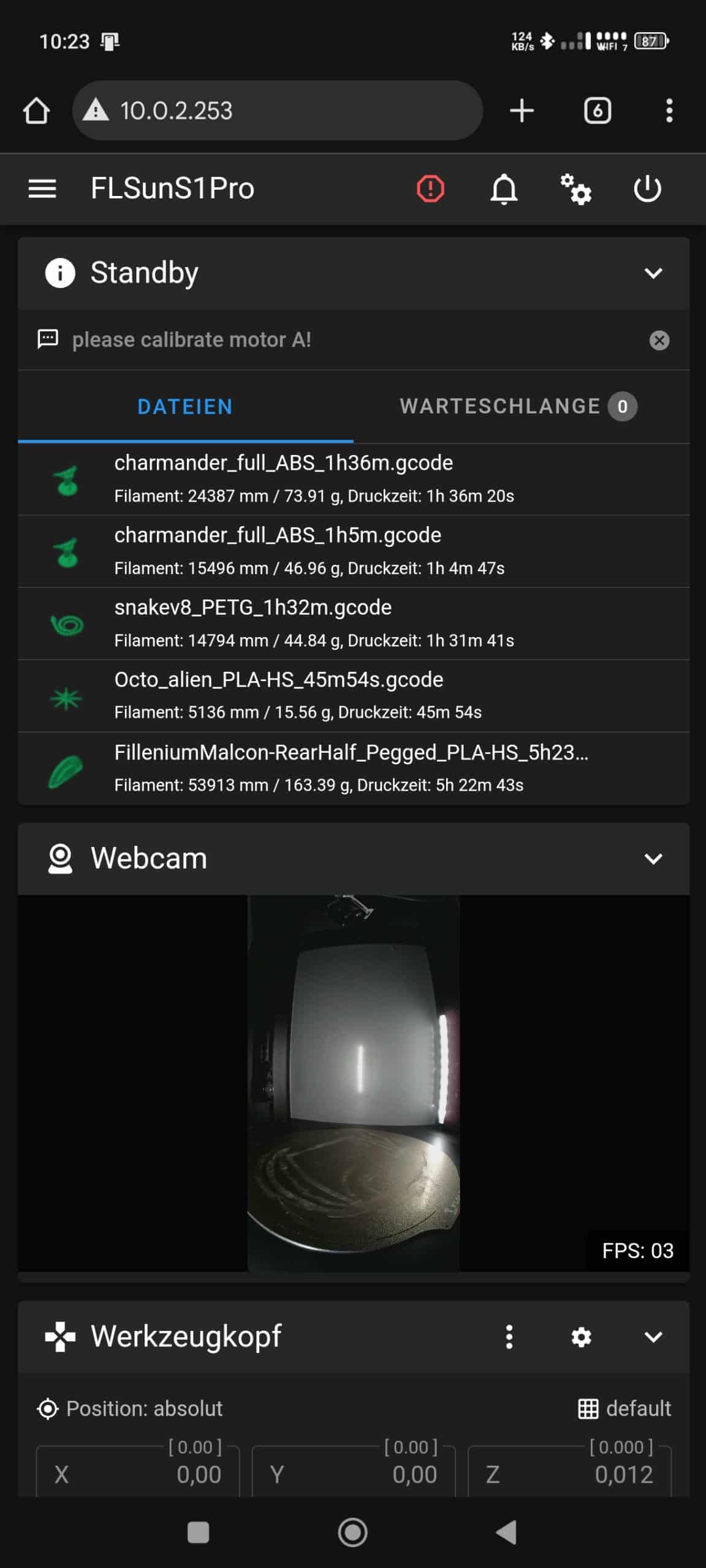Open charmander_full_ABS_1h36m.gcode
Screen dimensions: 706x1568
click(x=354, y=480)
